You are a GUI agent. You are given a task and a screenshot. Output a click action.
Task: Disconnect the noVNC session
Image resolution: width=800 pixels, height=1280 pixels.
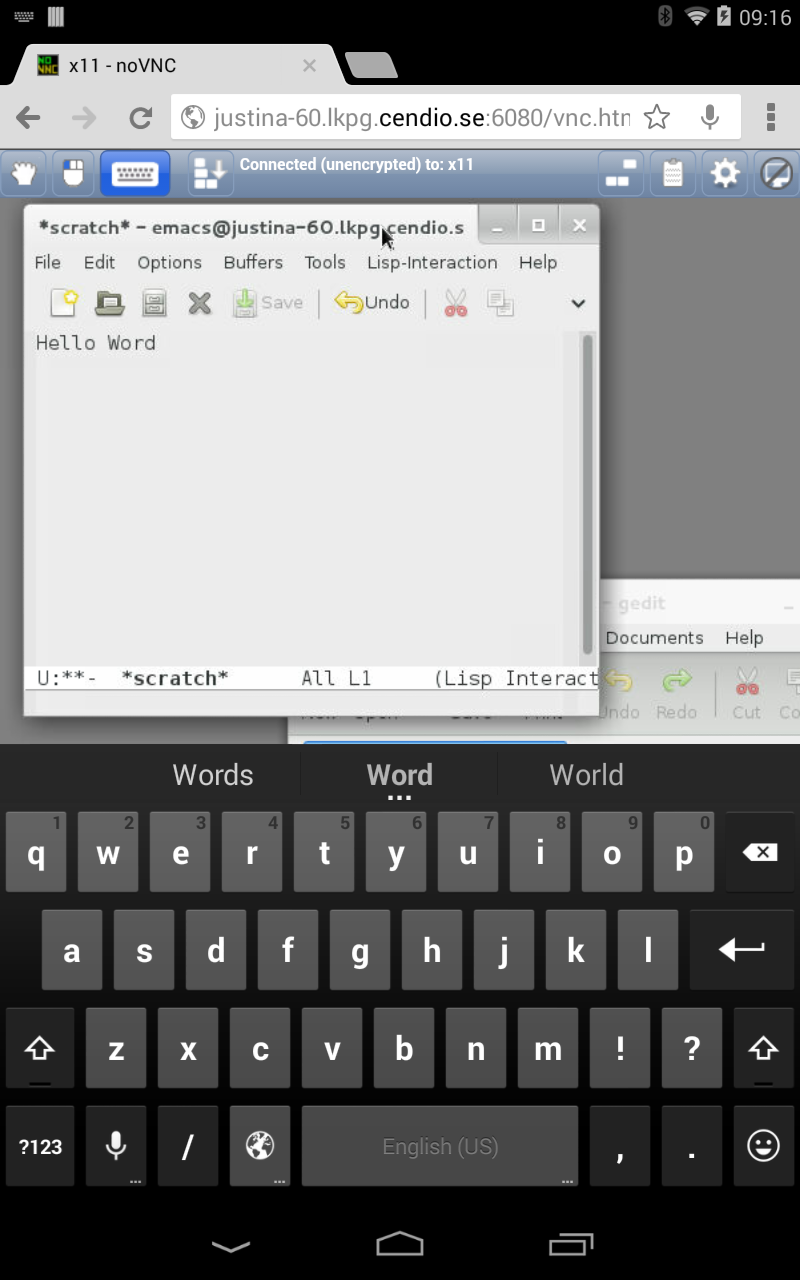click(776, 174)
